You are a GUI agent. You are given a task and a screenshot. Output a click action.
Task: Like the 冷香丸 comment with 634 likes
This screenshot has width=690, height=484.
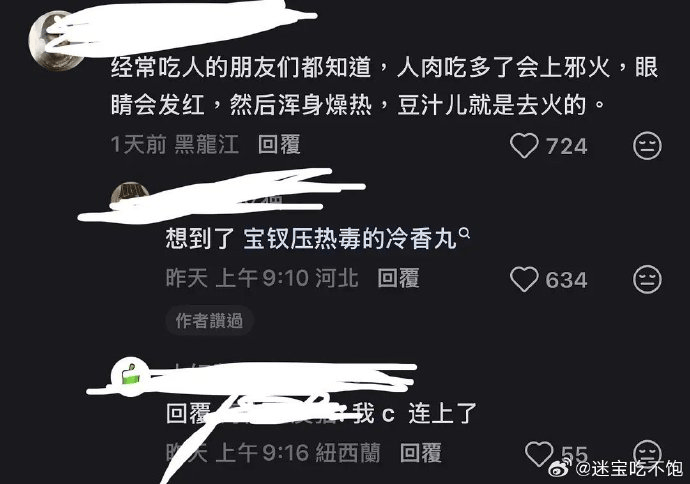(x=524, y=279)
